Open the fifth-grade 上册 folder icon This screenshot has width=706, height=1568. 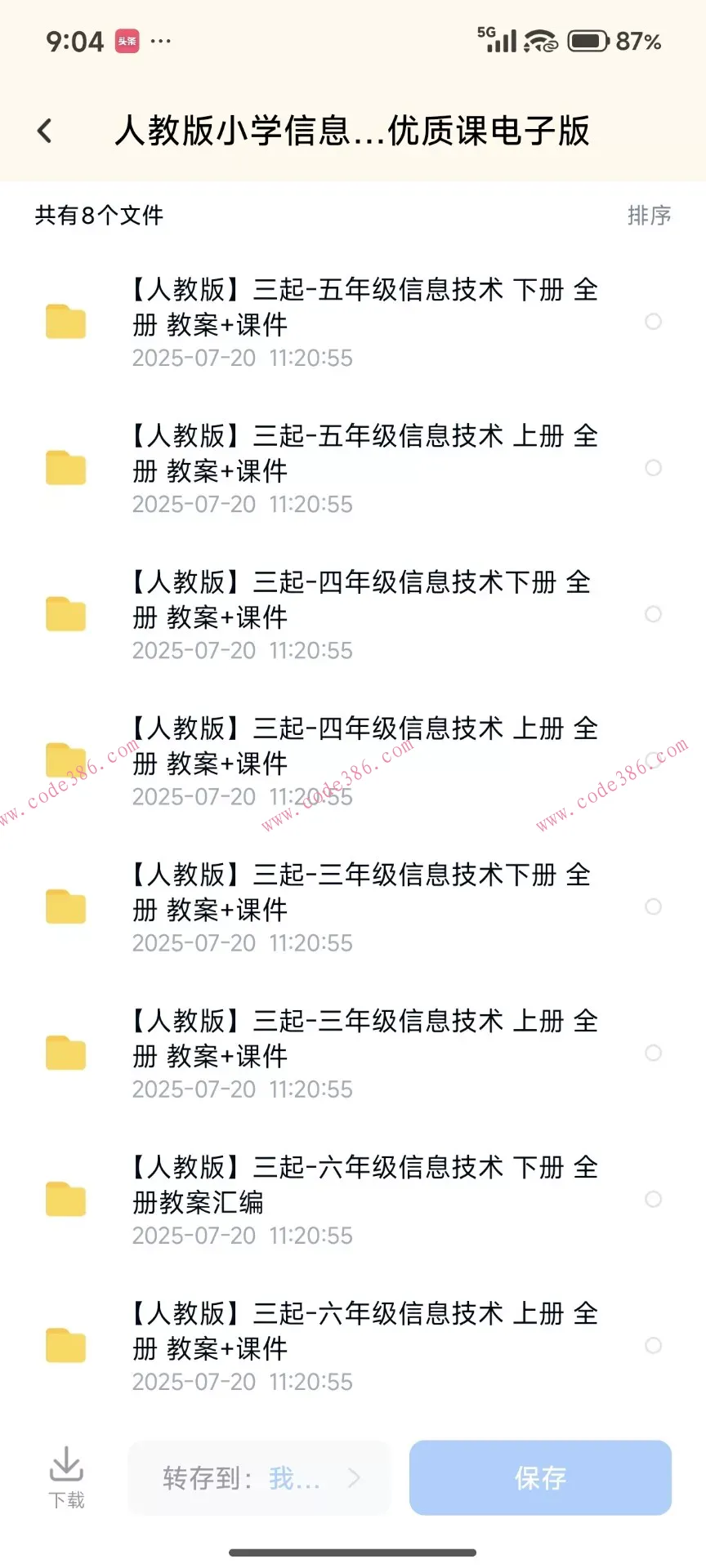pyautogui.click(x=65, y=468)
